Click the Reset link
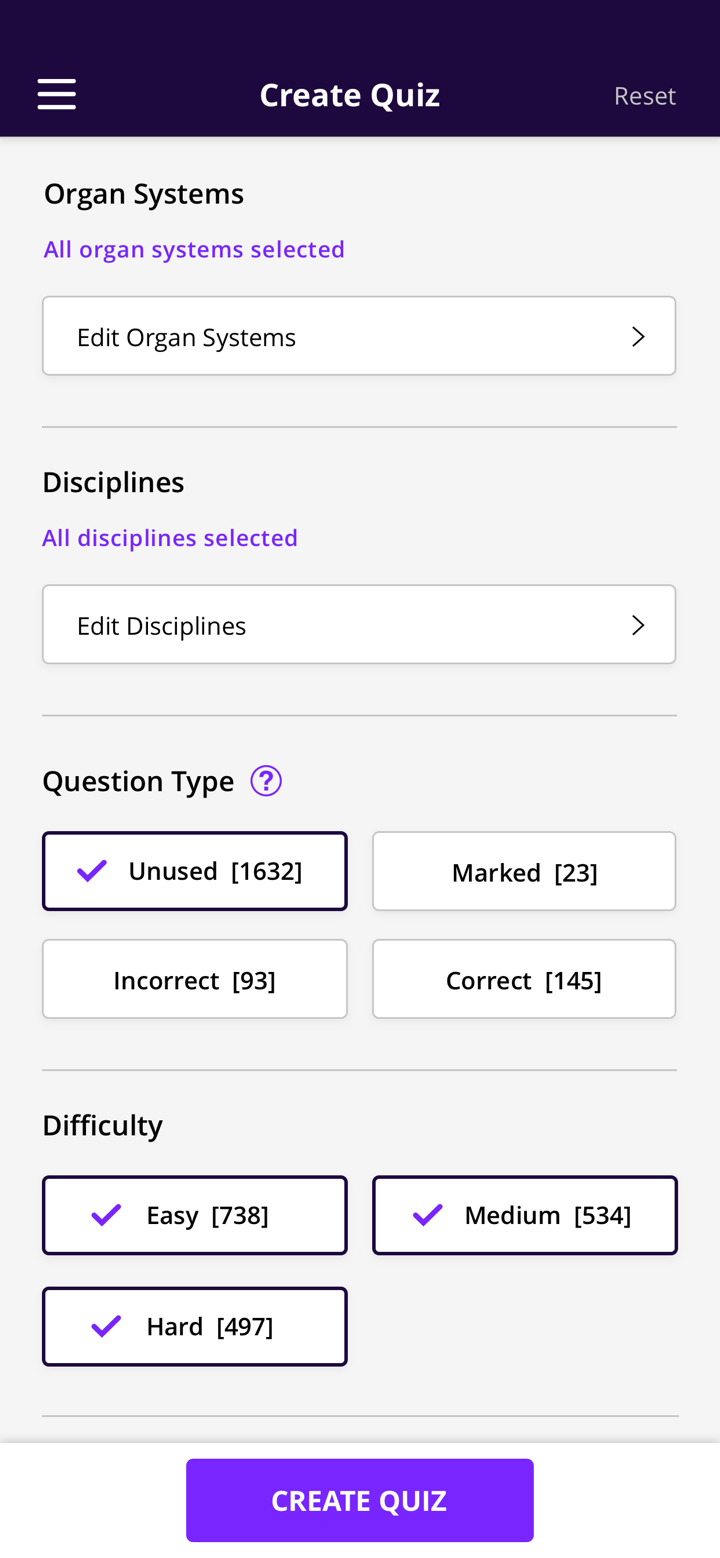720x1558 pixels. tap(645, 93)
